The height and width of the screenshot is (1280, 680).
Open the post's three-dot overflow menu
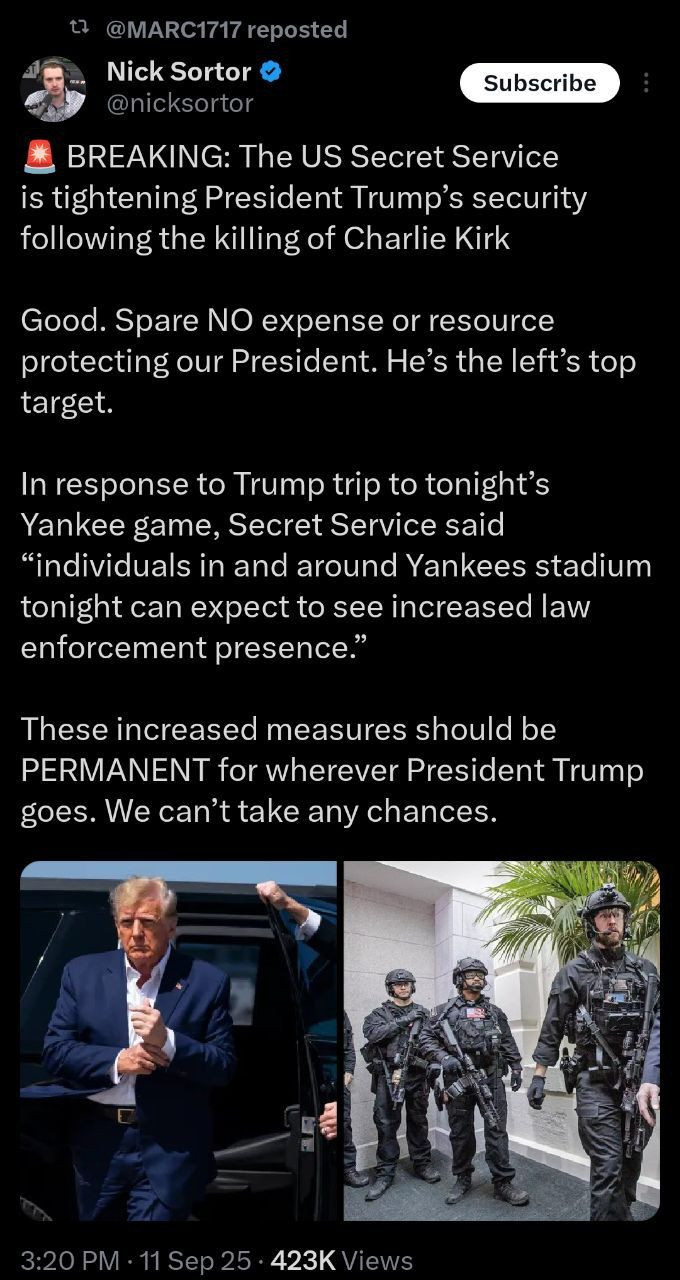646,83
